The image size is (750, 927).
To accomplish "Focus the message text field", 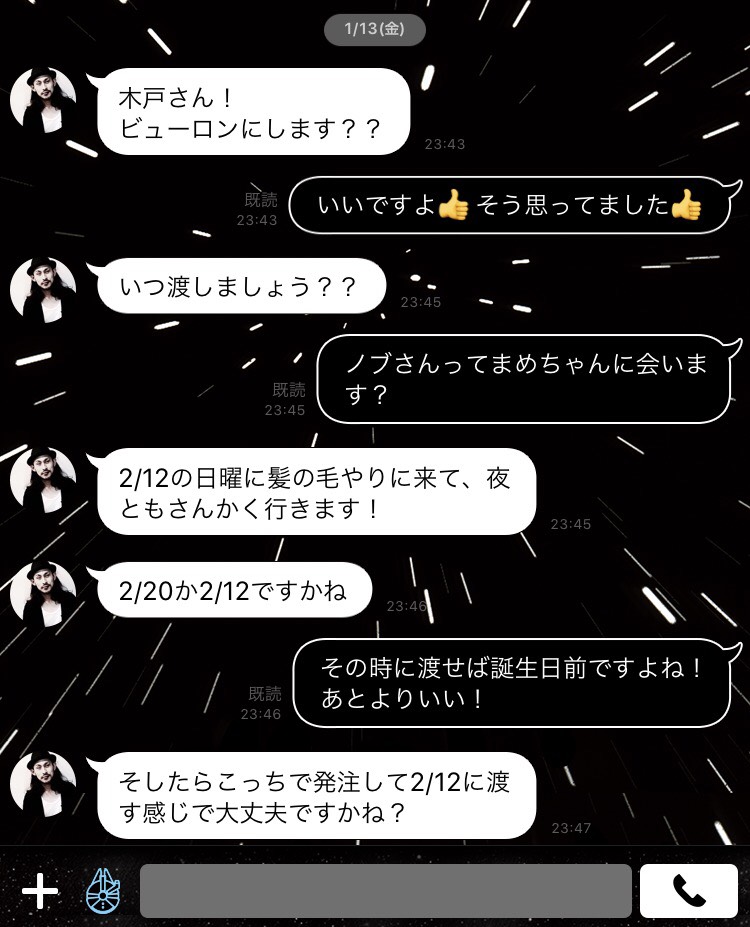I will tap(385, 890).
